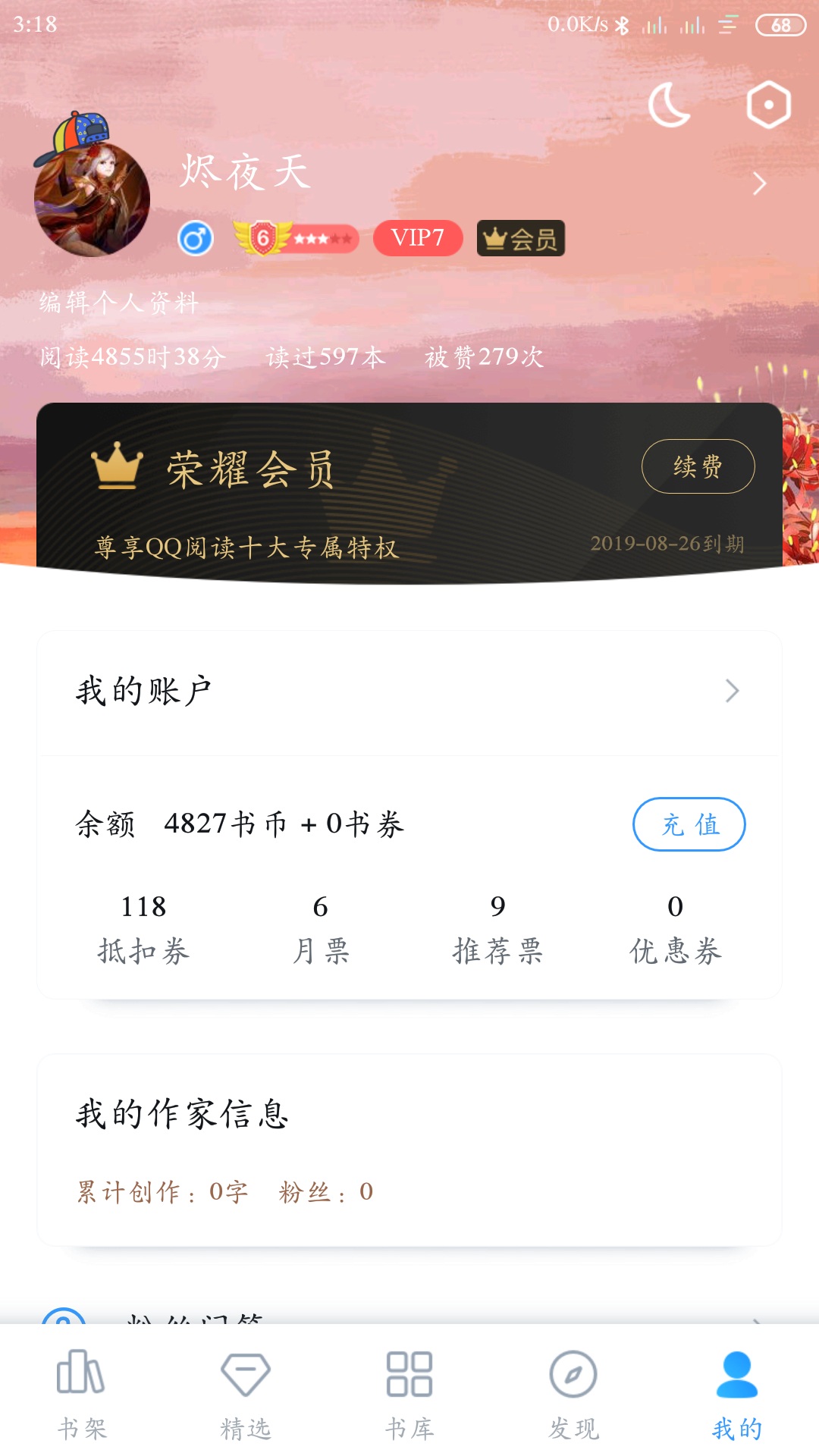This screenshot has height=1456, width=819.
Task: Tap 编辑个人资料 to edit profile
Action: [x=119, y=303]
